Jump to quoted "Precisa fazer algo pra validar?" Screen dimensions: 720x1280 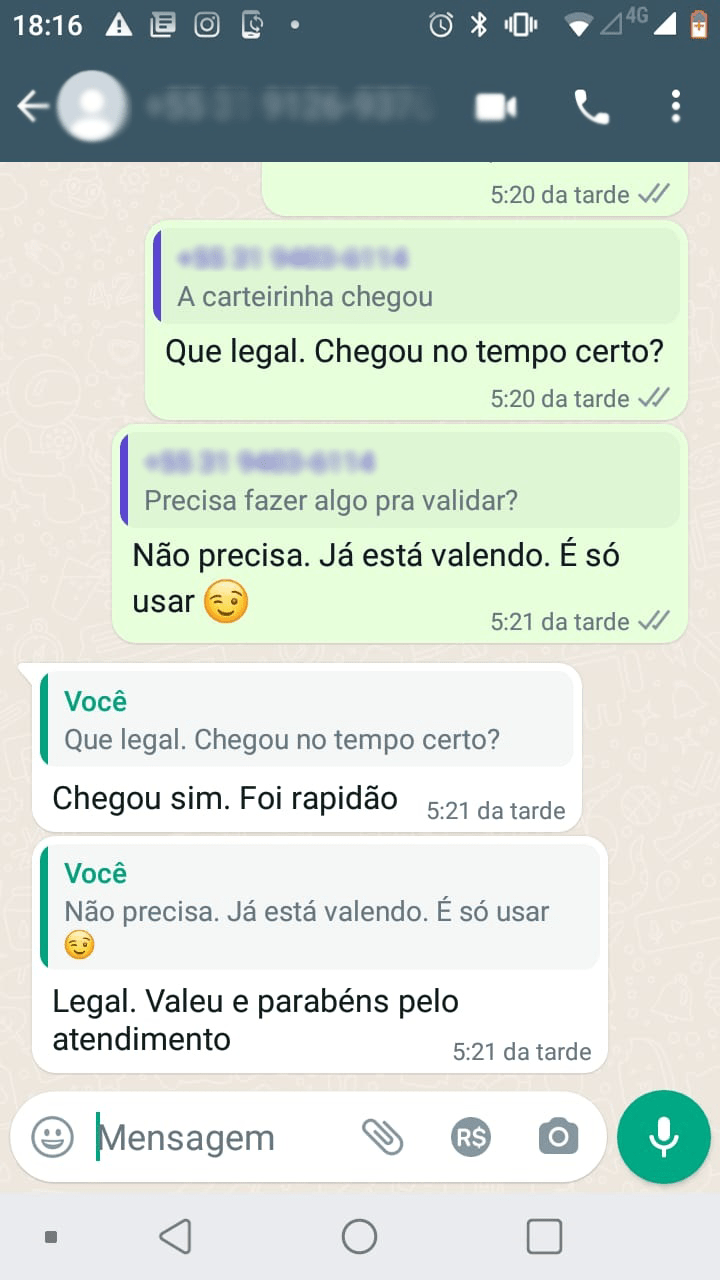coord(399,480)
